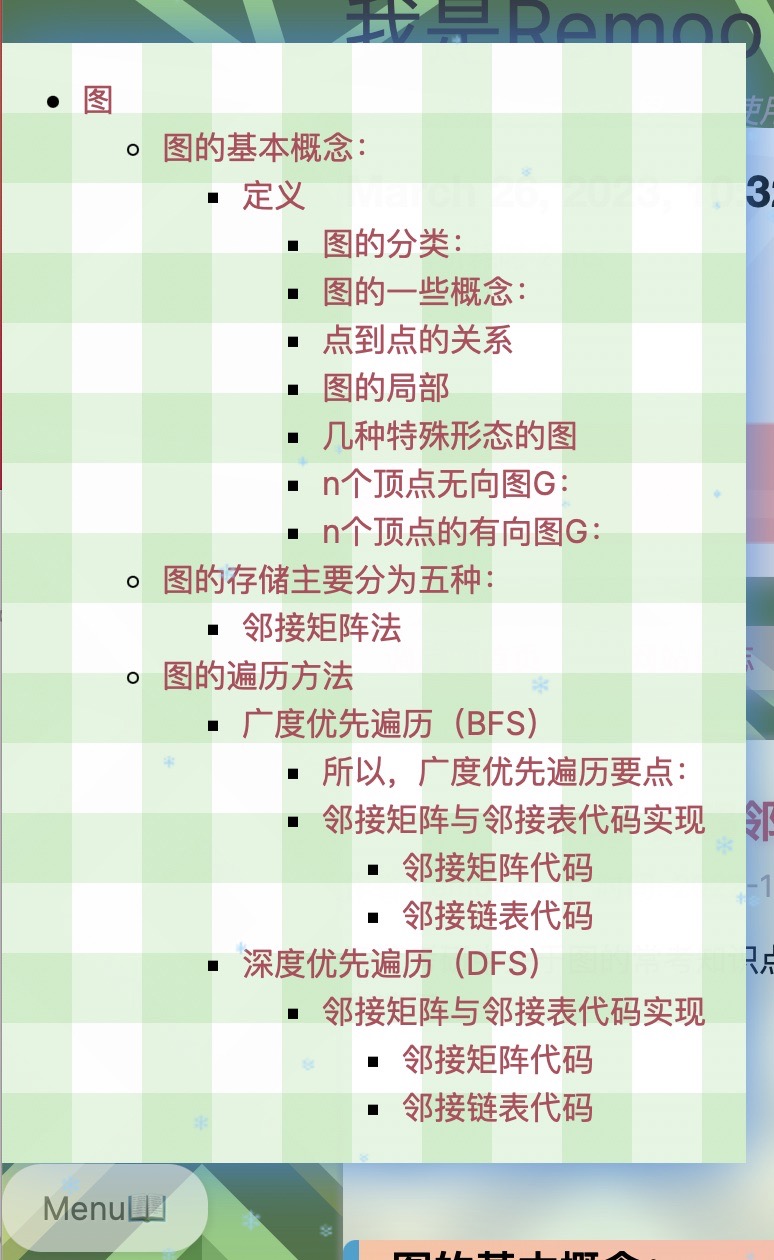Open the 图的基本概念 section link
Image resolution: width=774 pixels, height=1260 pixels.
265,148
